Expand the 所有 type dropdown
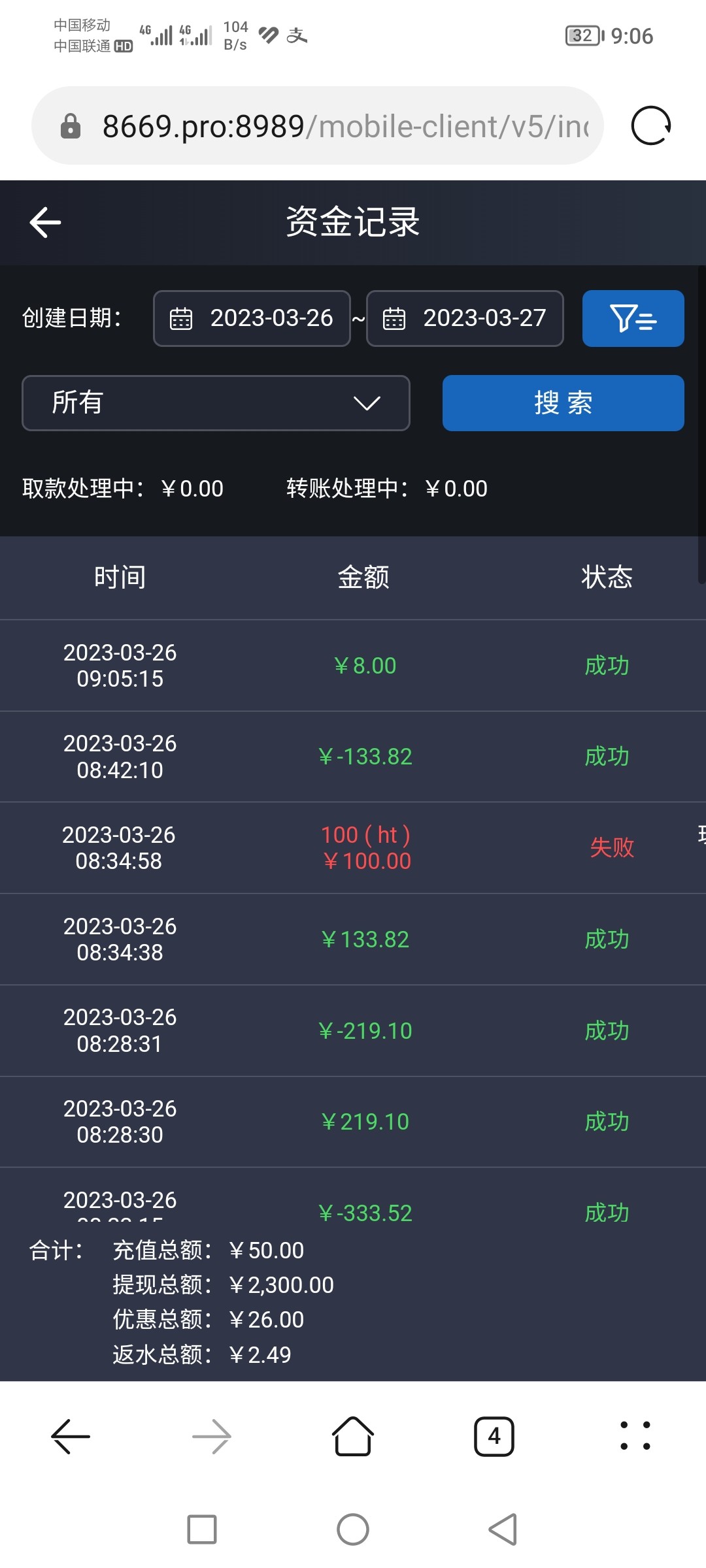Viewport: 706px width, 1568px height. click(x=216, y=402)
